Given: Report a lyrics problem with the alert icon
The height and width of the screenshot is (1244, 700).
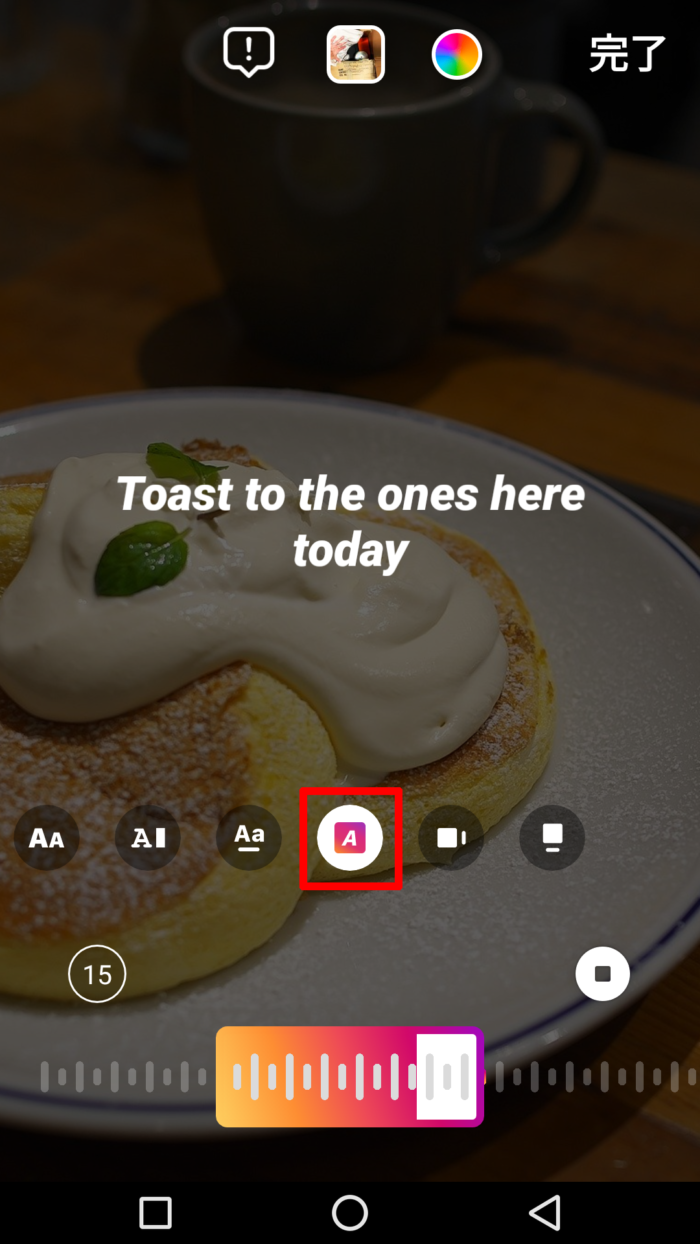Looking at the screenshot, I should coord(248,52).
